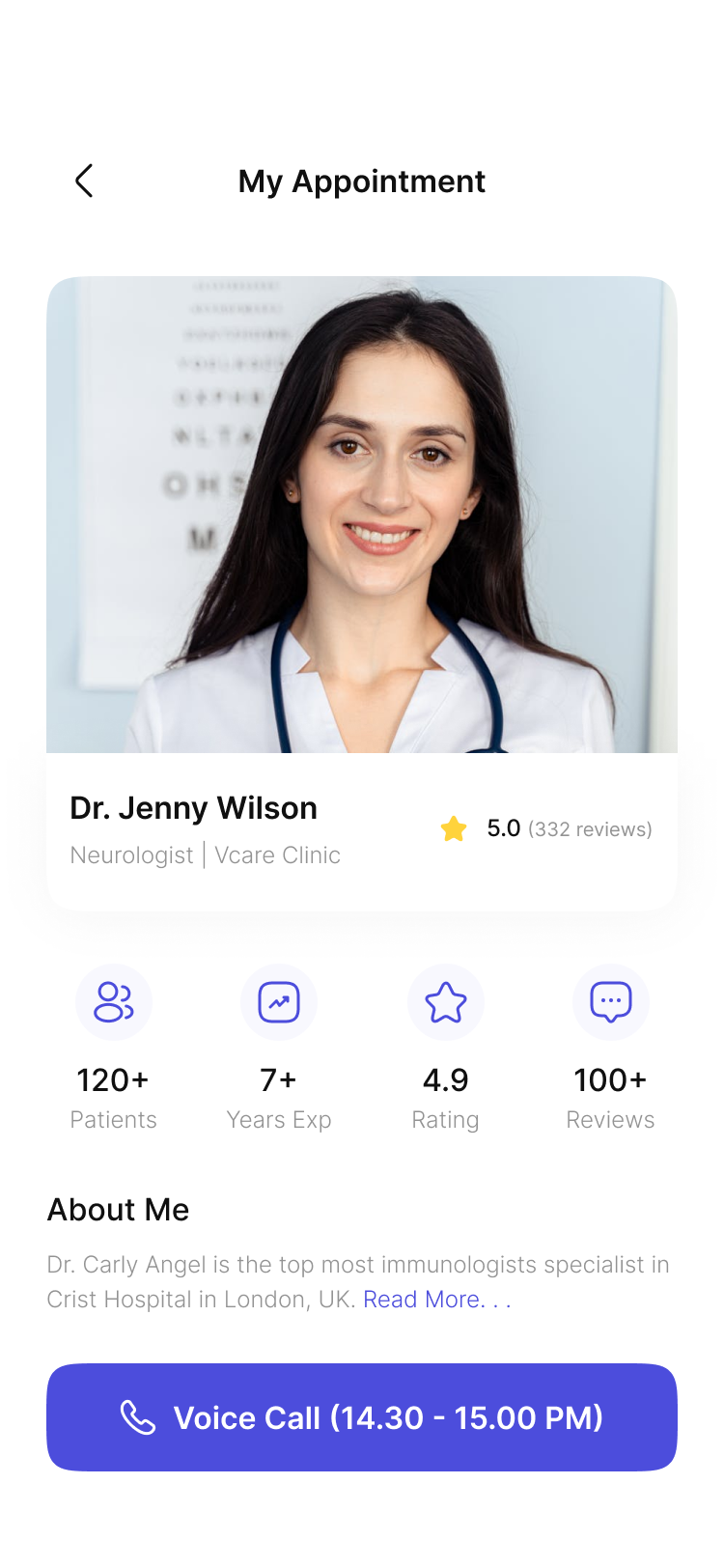Click the star icon above 4.9 Rating

coord(445,1002)
